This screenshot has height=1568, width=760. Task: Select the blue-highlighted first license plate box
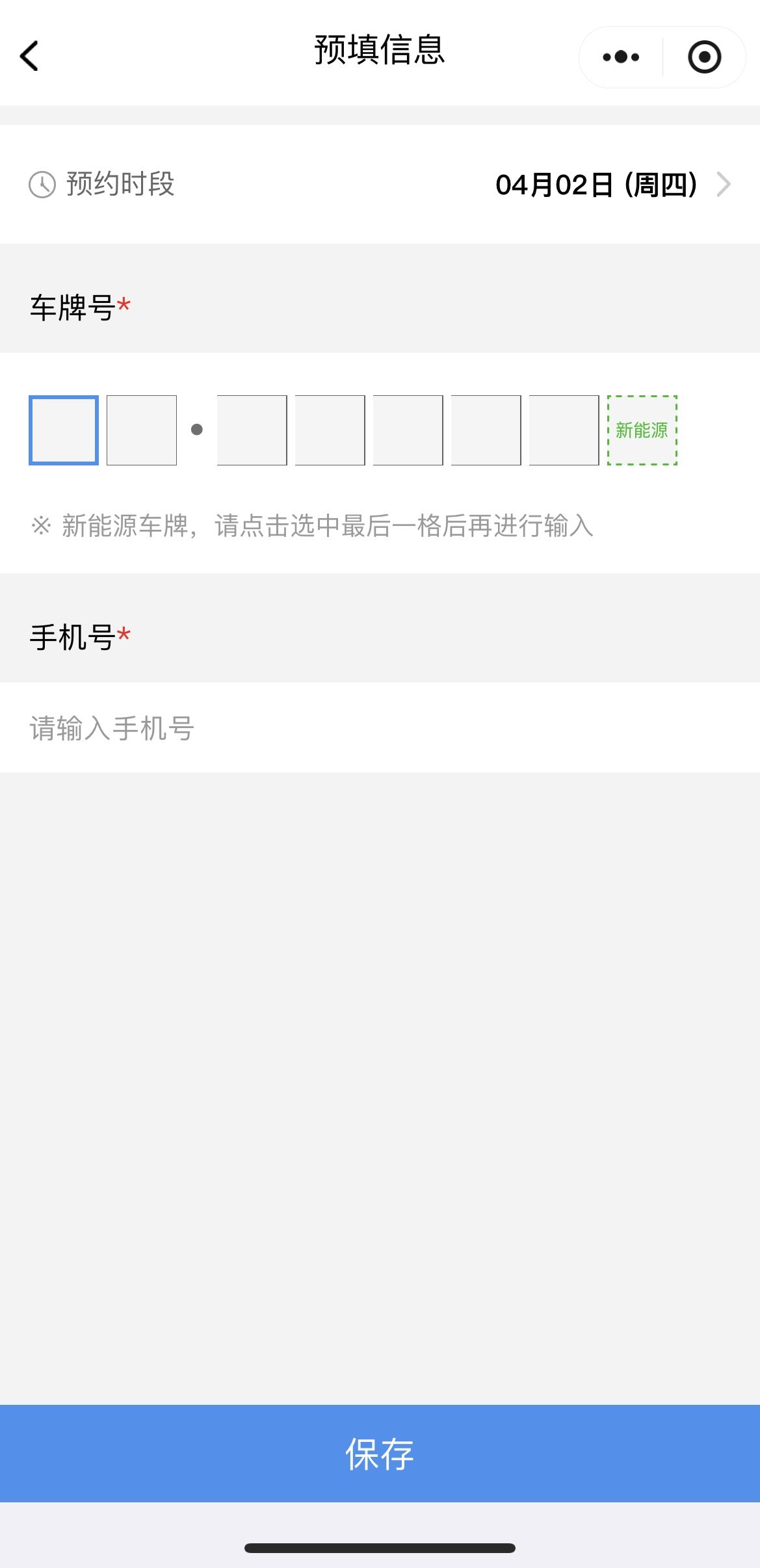coord(64,430)
